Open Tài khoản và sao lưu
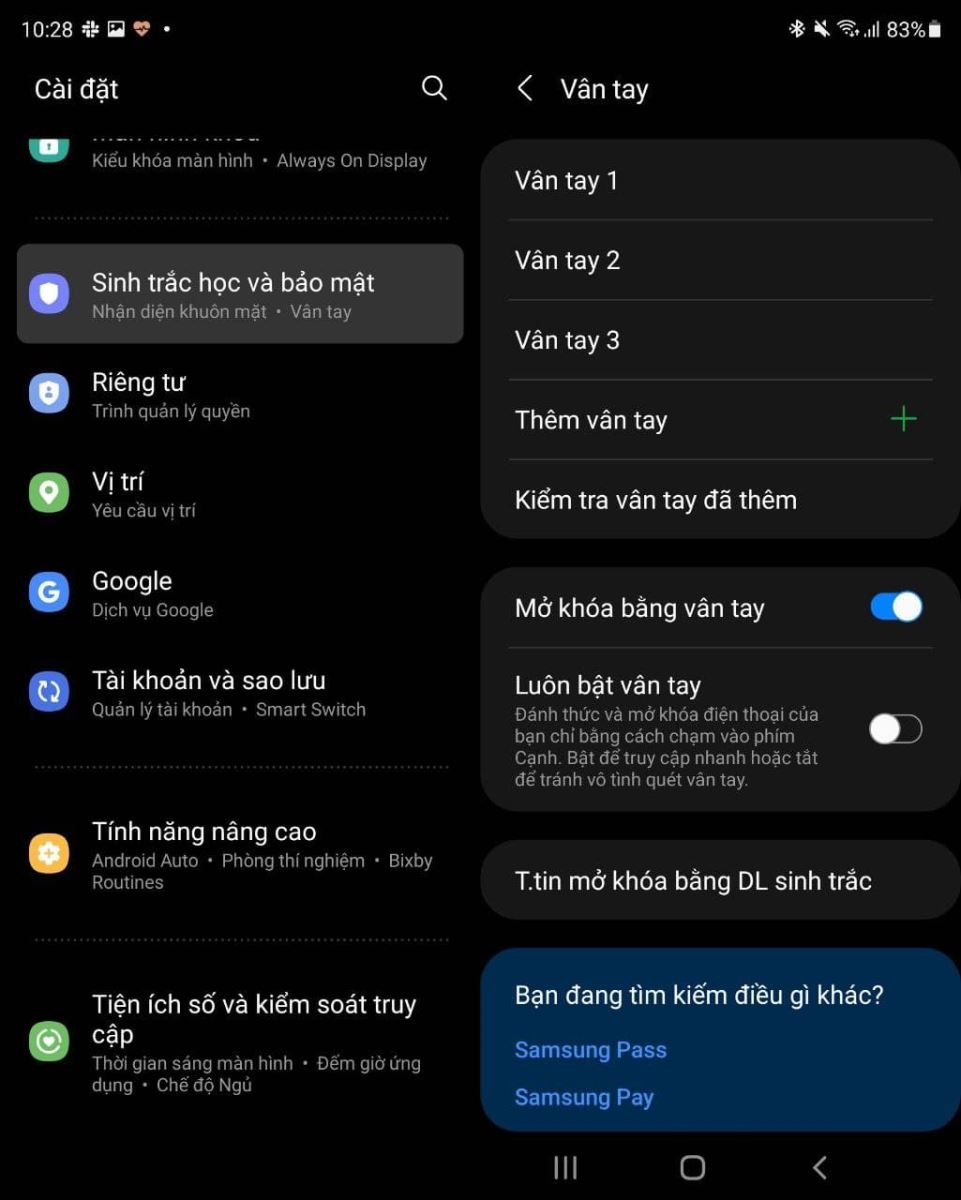The width and height of the screenshot is (961, 1200). click(x=240, y=693)
